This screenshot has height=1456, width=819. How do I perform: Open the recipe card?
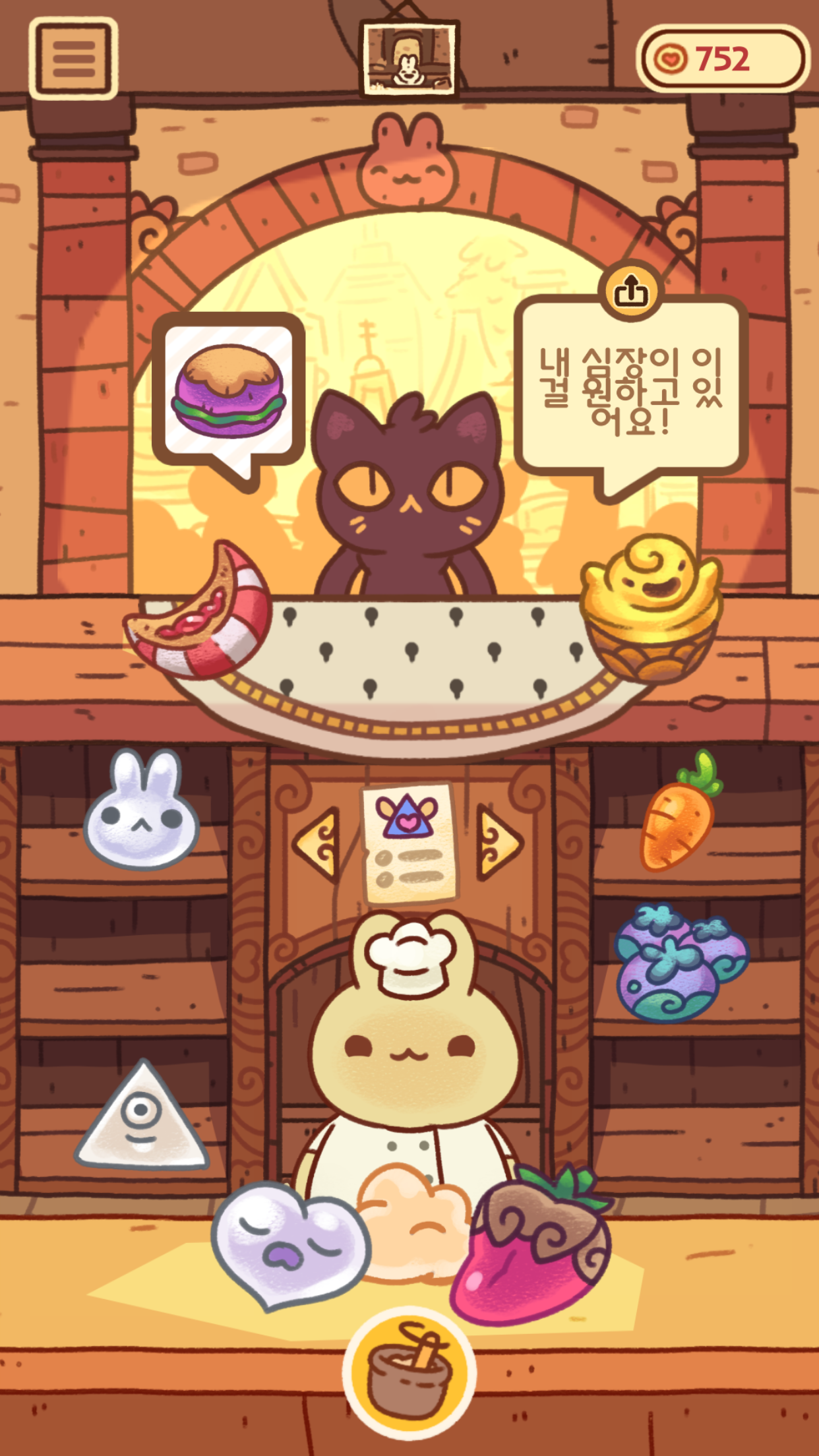coord(409,843)
